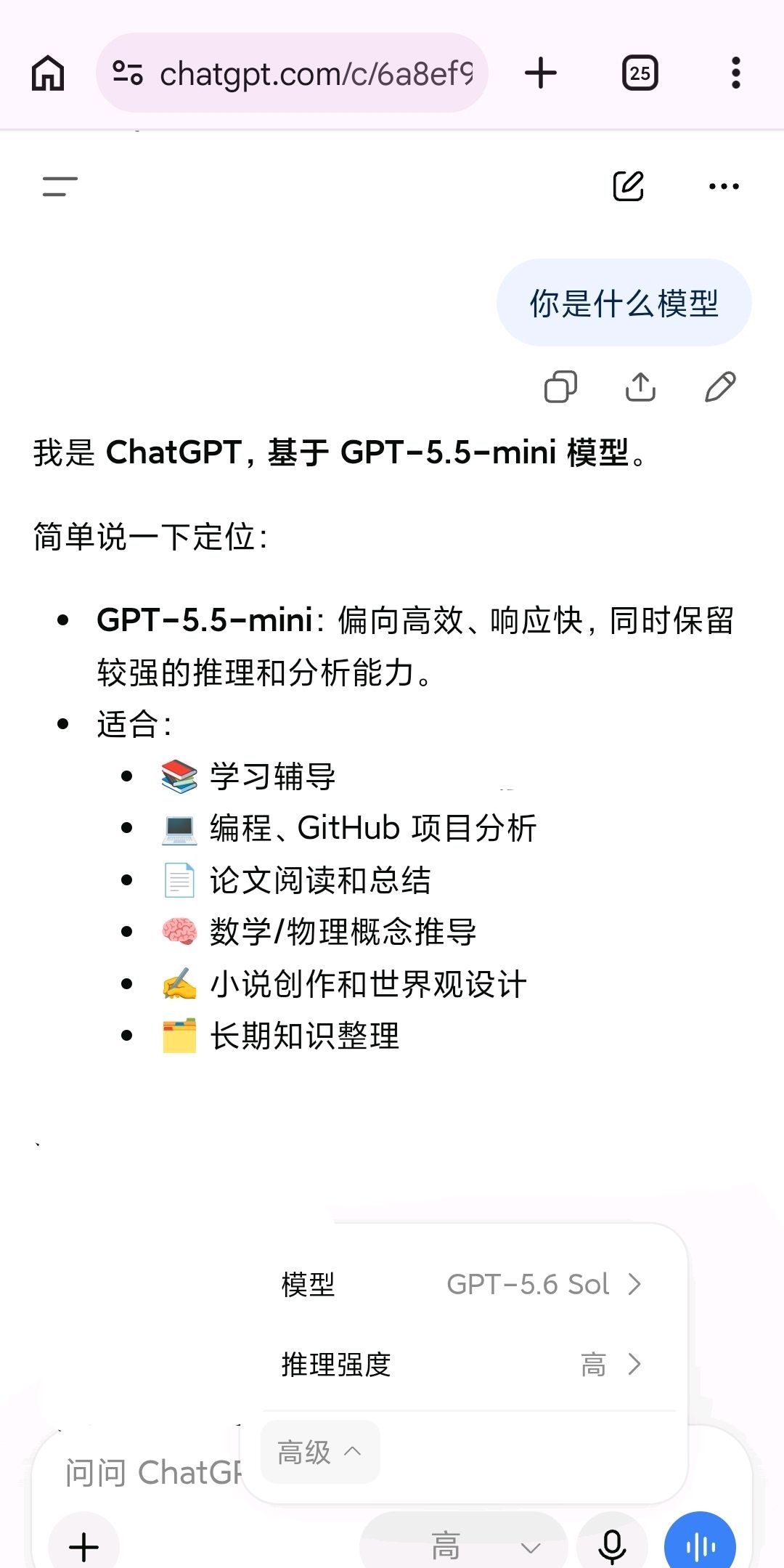
Task: Open the 高 reasoning dropdown in the composer
Action: [463, 1546]
